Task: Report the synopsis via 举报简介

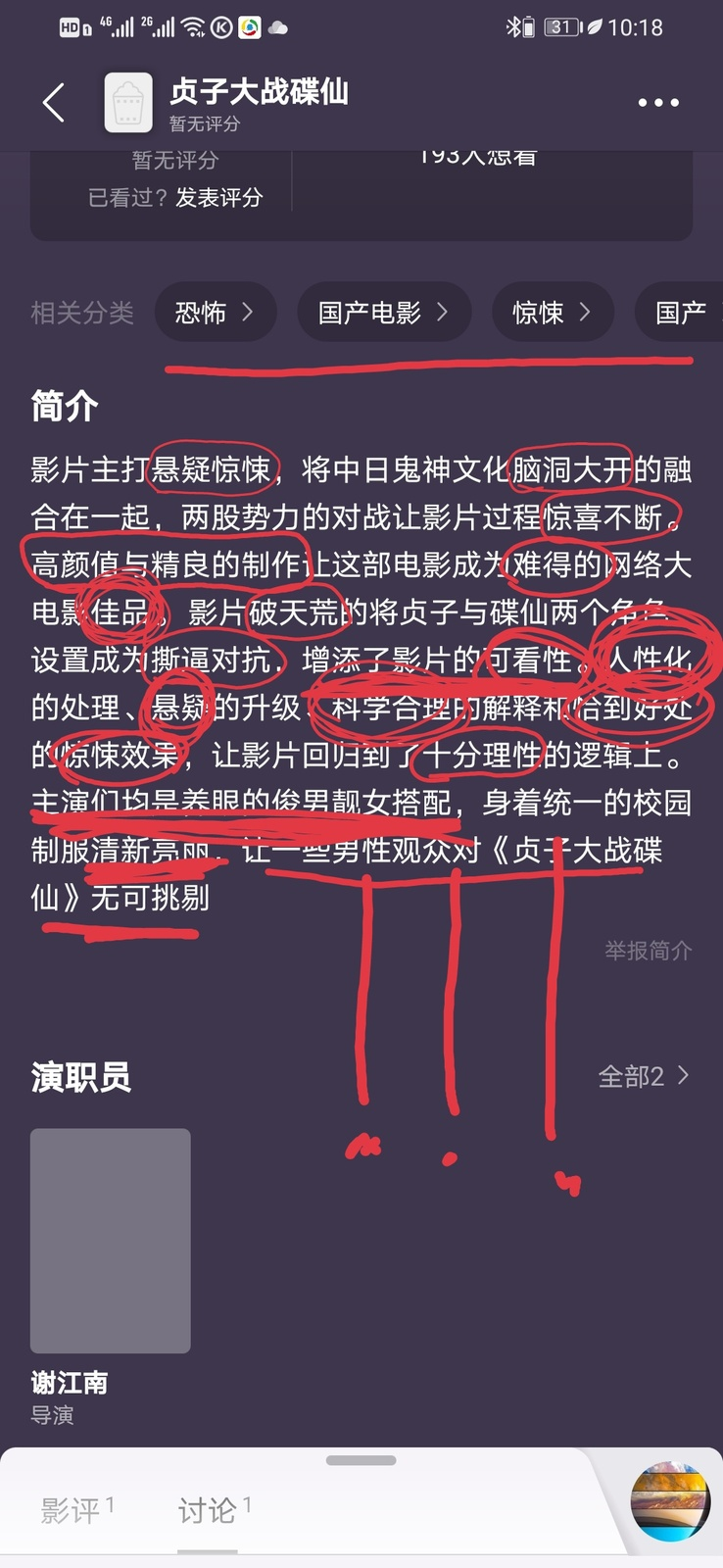Action: point(648,951)
